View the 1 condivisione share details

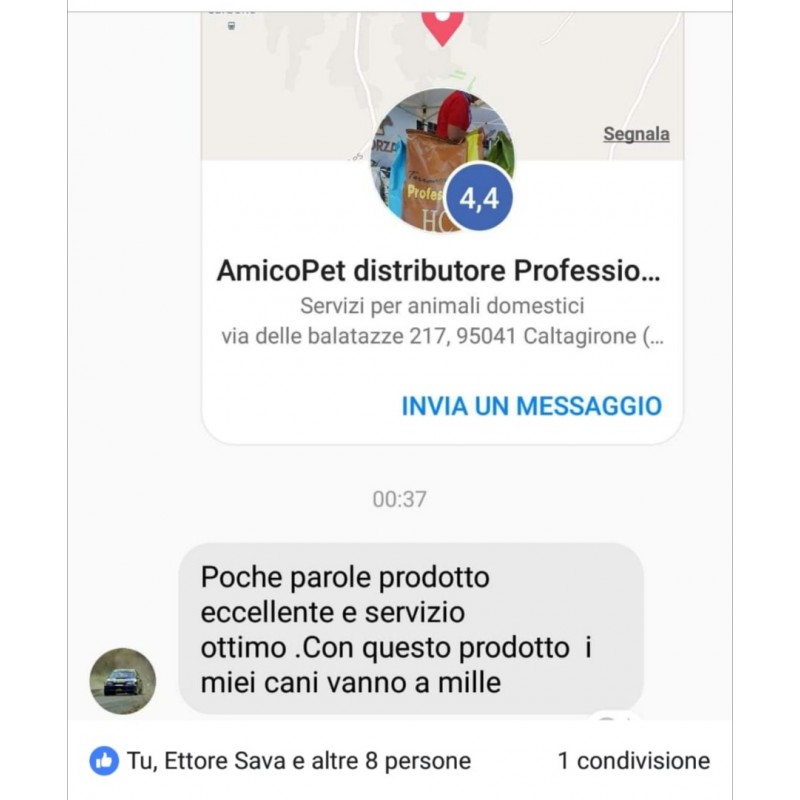(x=633, y=761)
